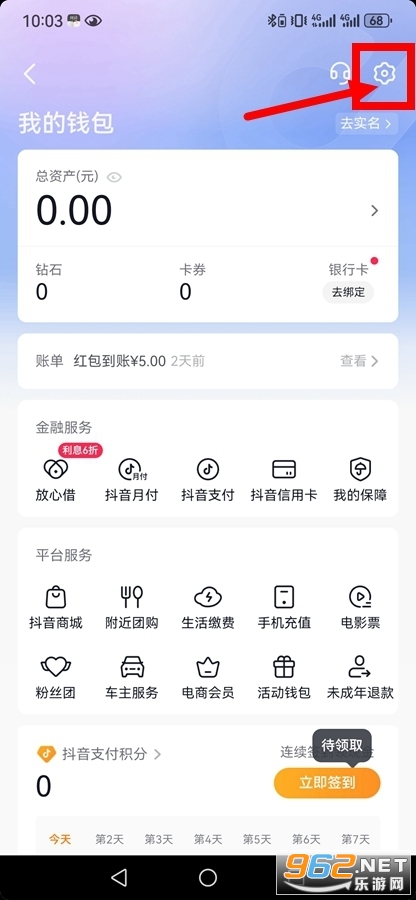
Task: Open 抖音支付
Action: coord(208,480)
